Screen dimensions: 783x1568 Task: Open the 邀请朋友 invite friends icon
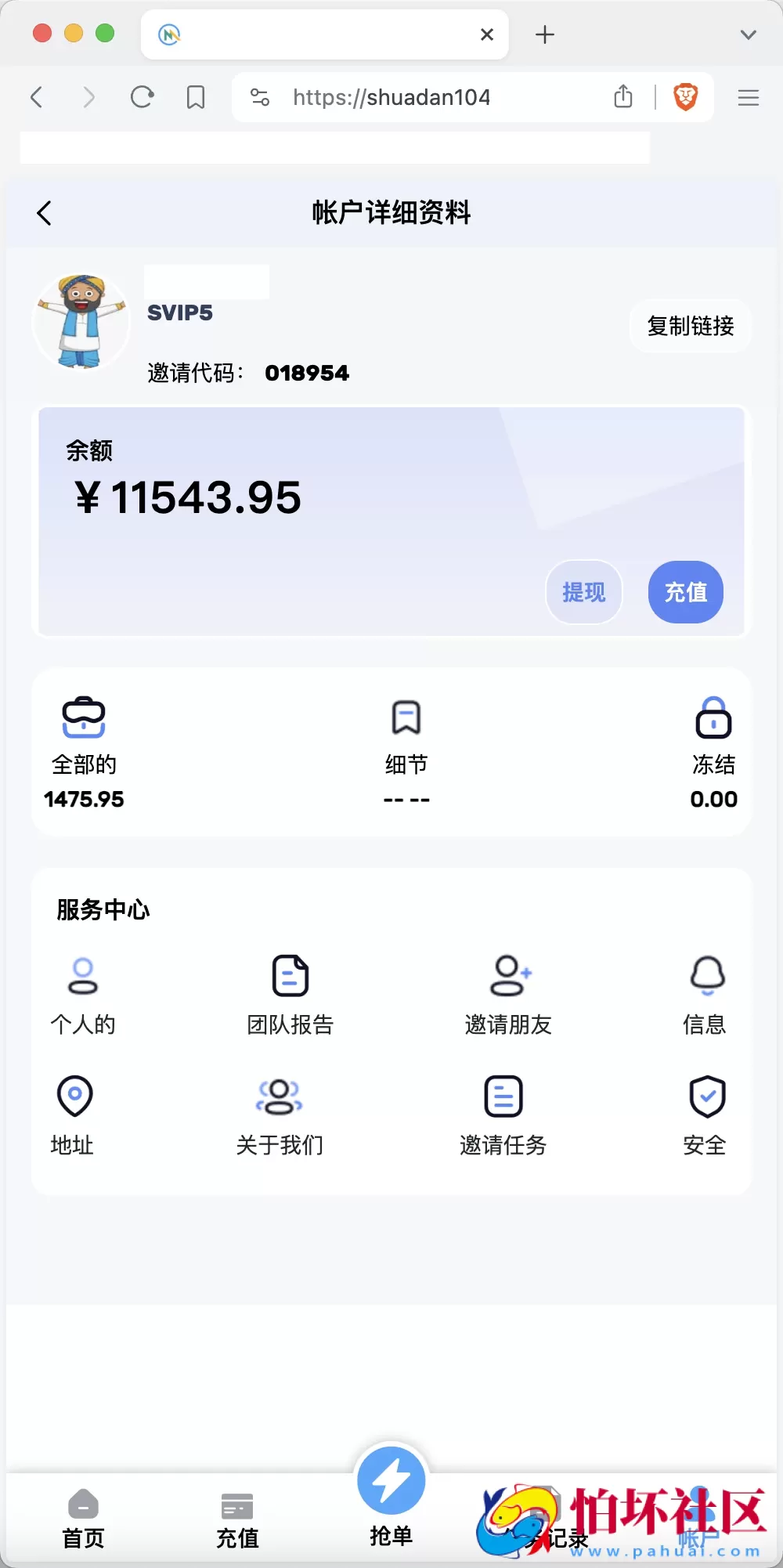click(x=509, y=975)
